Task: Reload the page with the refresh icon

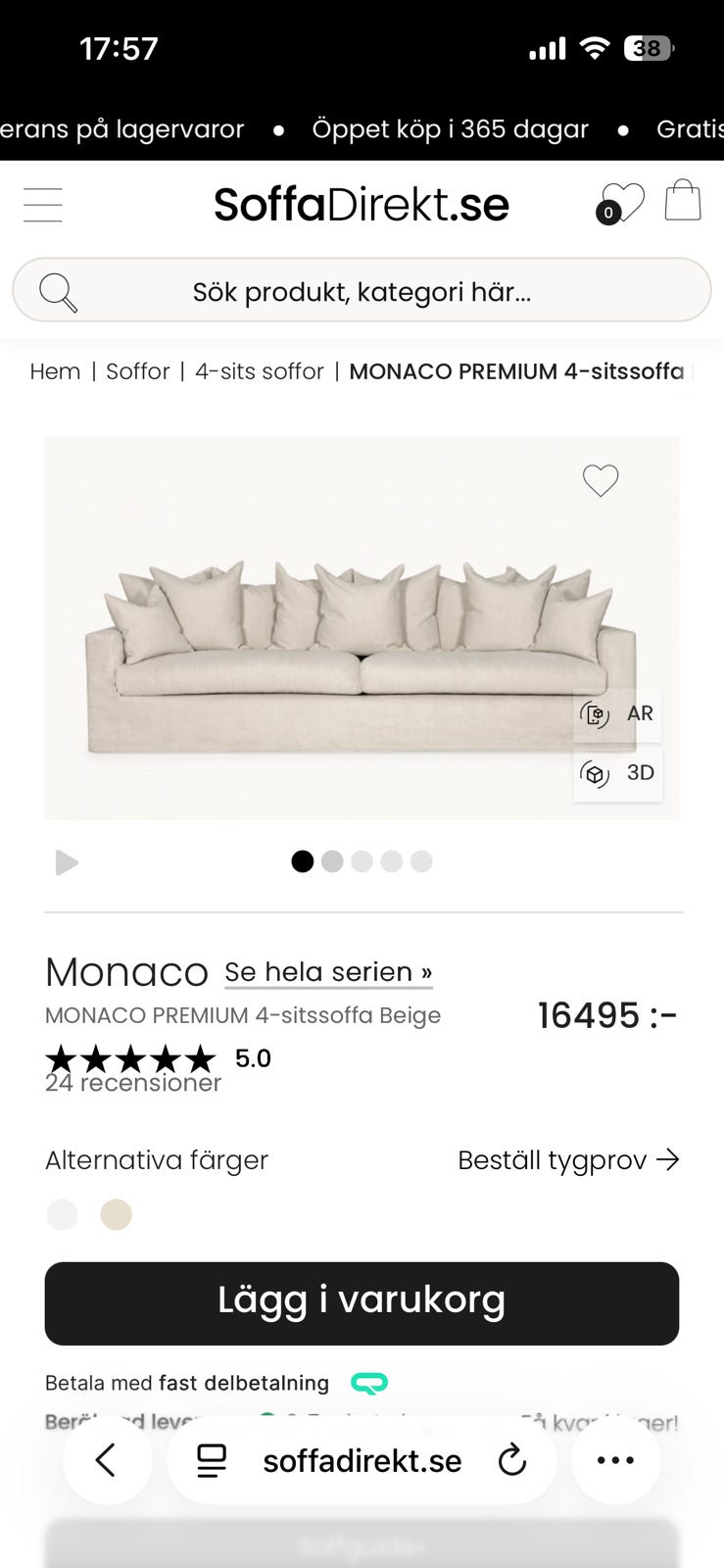Action: click(512, 1460)
